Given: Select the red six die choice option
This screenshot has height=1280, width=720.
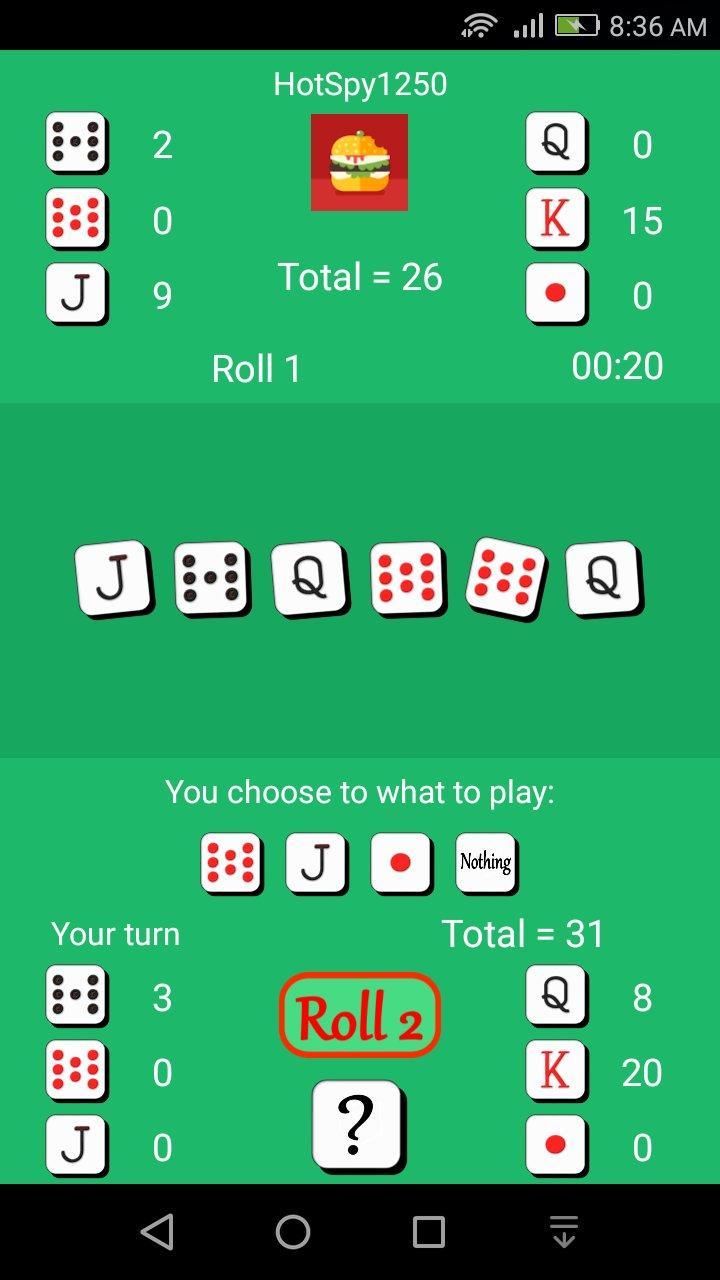Looking at the screenshot, I should coord(232,863).
